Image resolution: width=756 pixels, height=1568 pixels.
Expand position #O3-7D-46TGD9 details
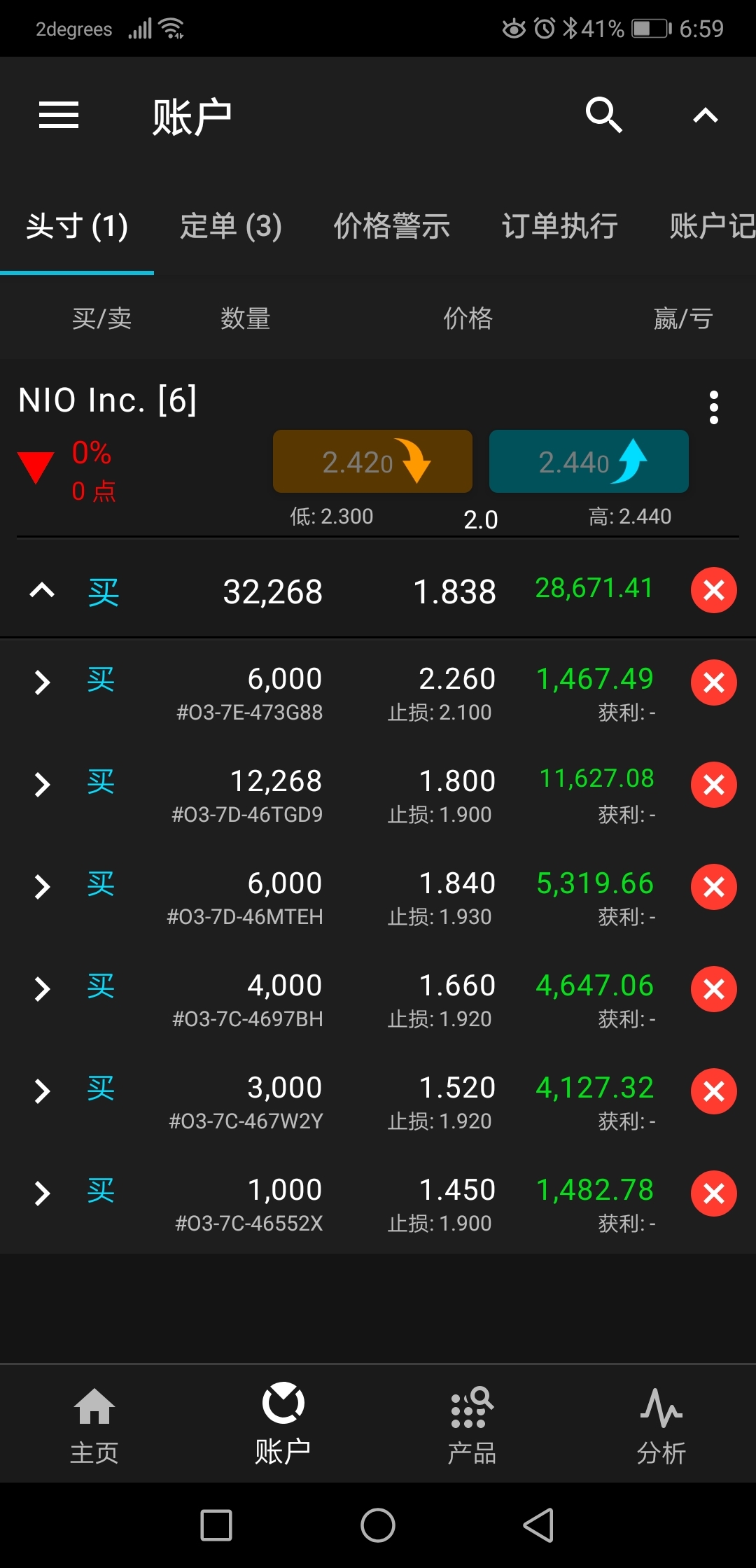[42, 785]
